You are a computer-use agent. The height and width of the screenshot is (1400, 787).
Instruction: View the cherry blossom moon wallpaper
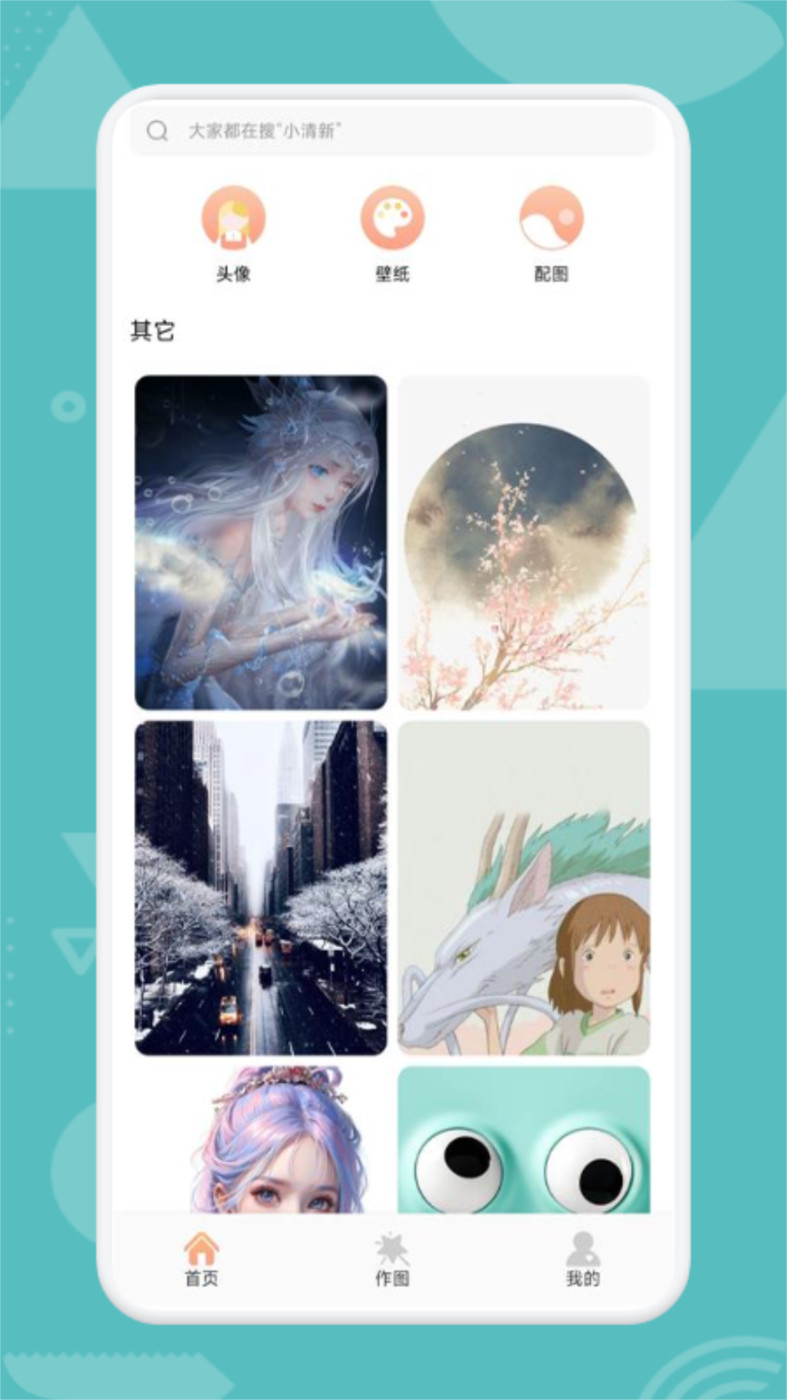pos(525,540)
